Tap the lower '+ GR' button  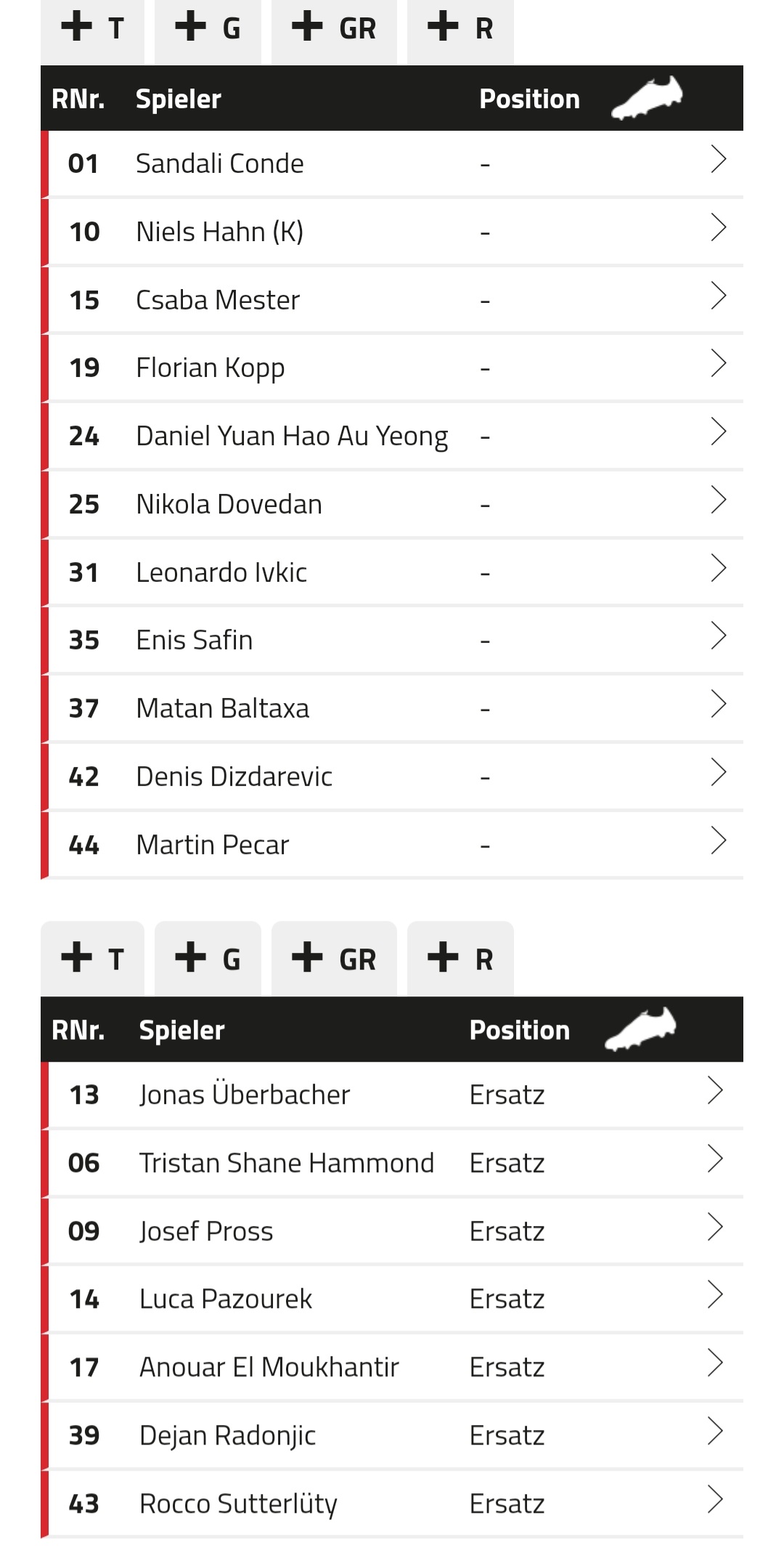[334, 959]
